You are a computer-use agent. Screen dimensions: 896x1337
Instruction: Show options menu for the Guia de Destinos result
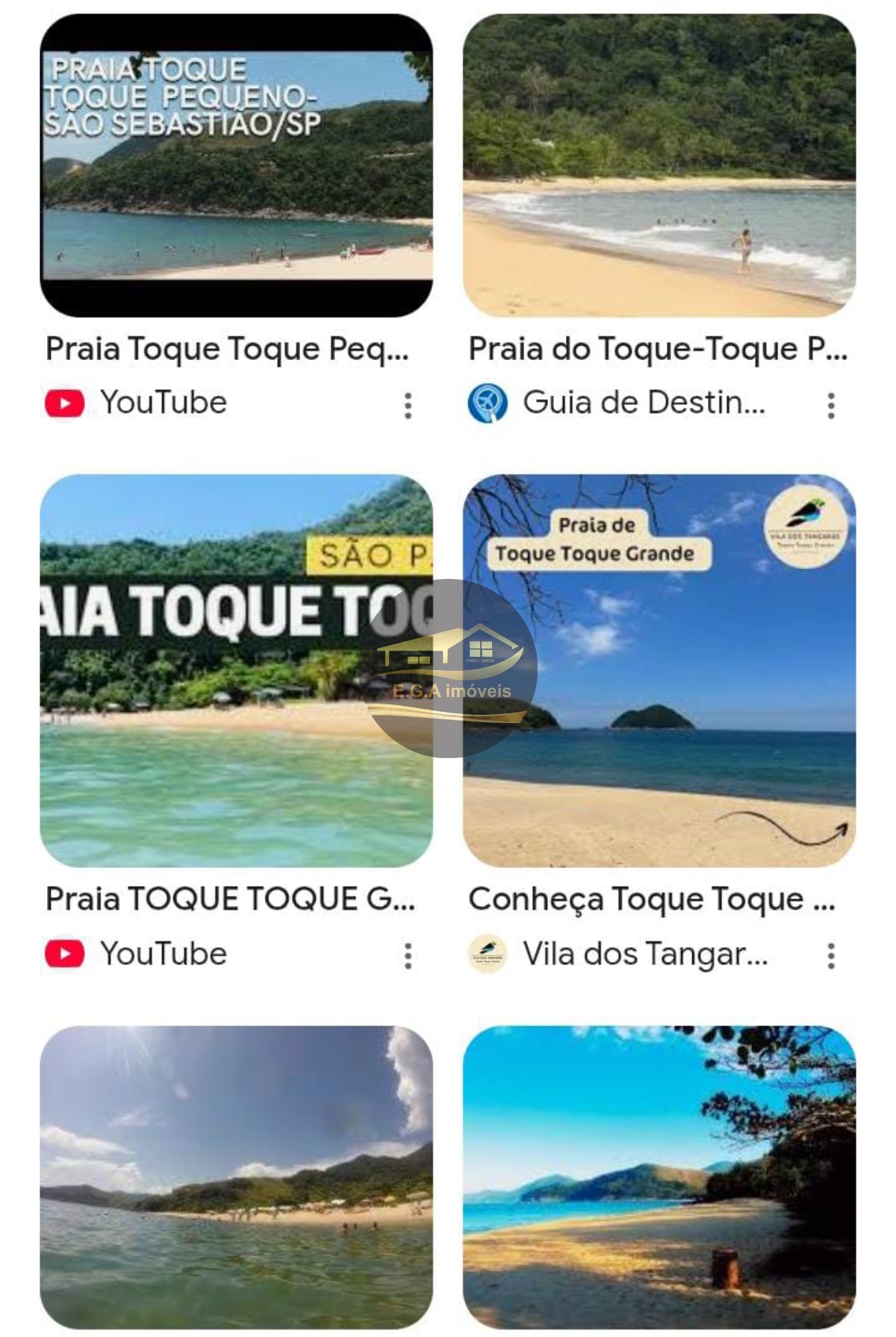(x=830, y=405)
